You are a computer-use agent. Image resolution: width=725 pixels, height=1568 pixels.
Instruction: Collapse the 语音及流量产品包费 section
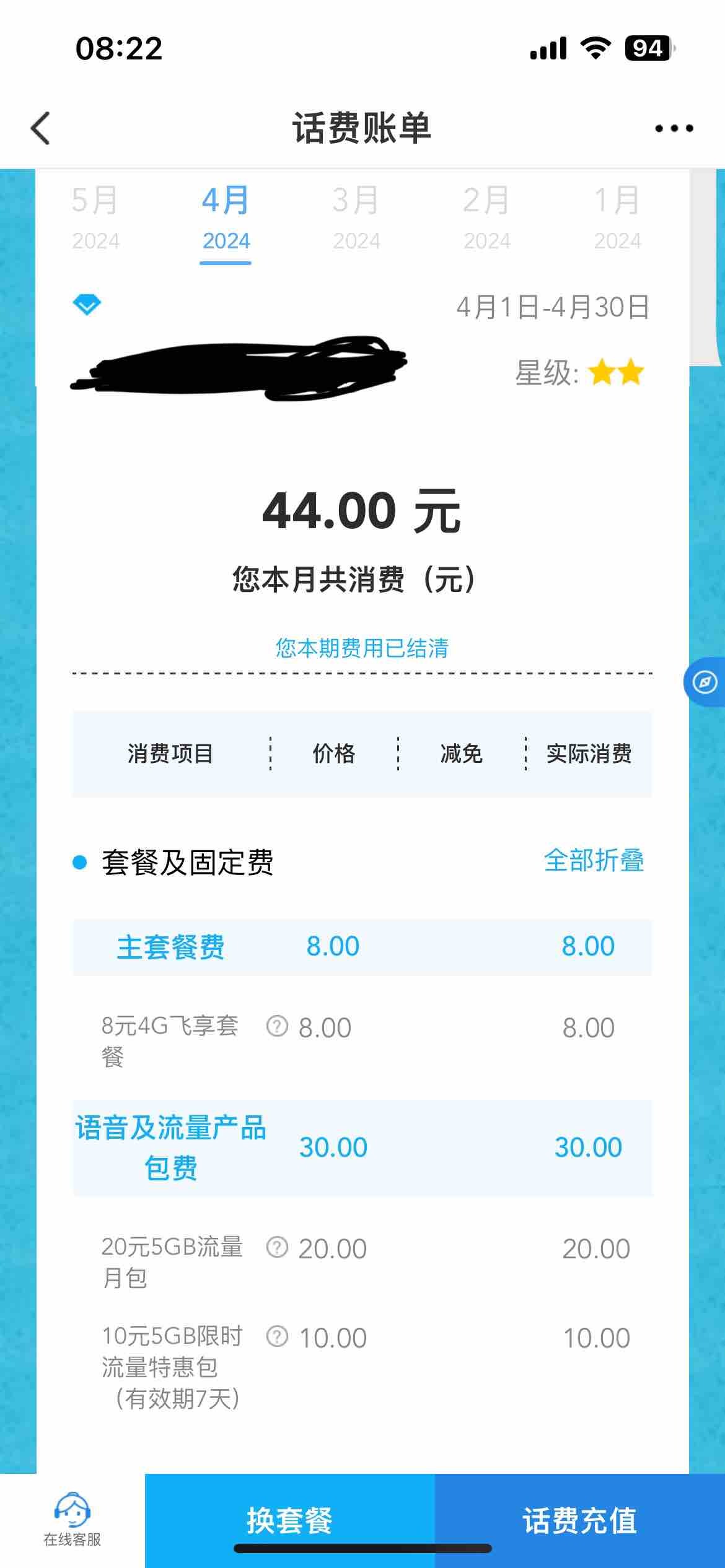coord(170,1148)
